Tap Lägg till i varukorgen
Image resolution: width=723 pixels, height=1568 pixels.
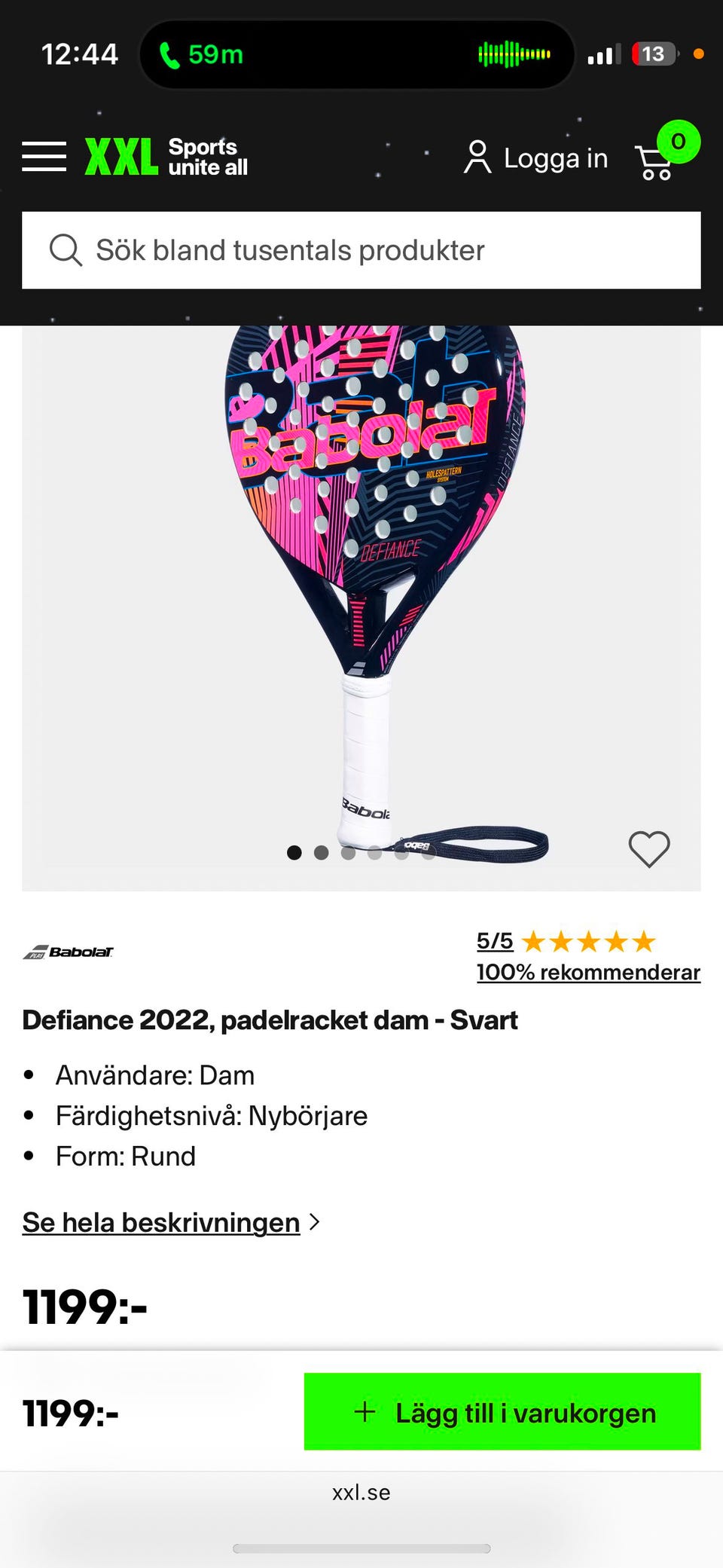(x=502, y=1412)
